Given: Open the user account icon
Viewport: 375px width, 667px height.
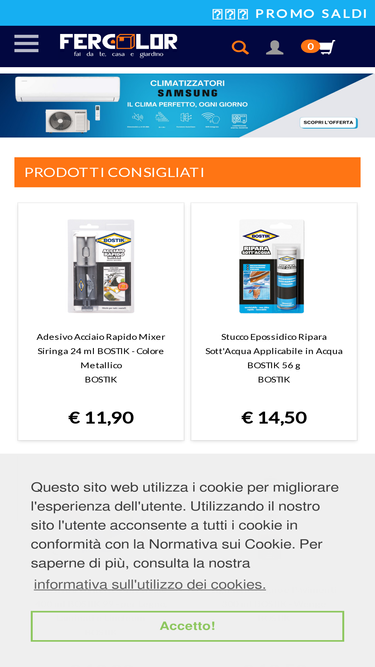Looking at the screenshot, I should pyautogui.click(x=275, y=47).
